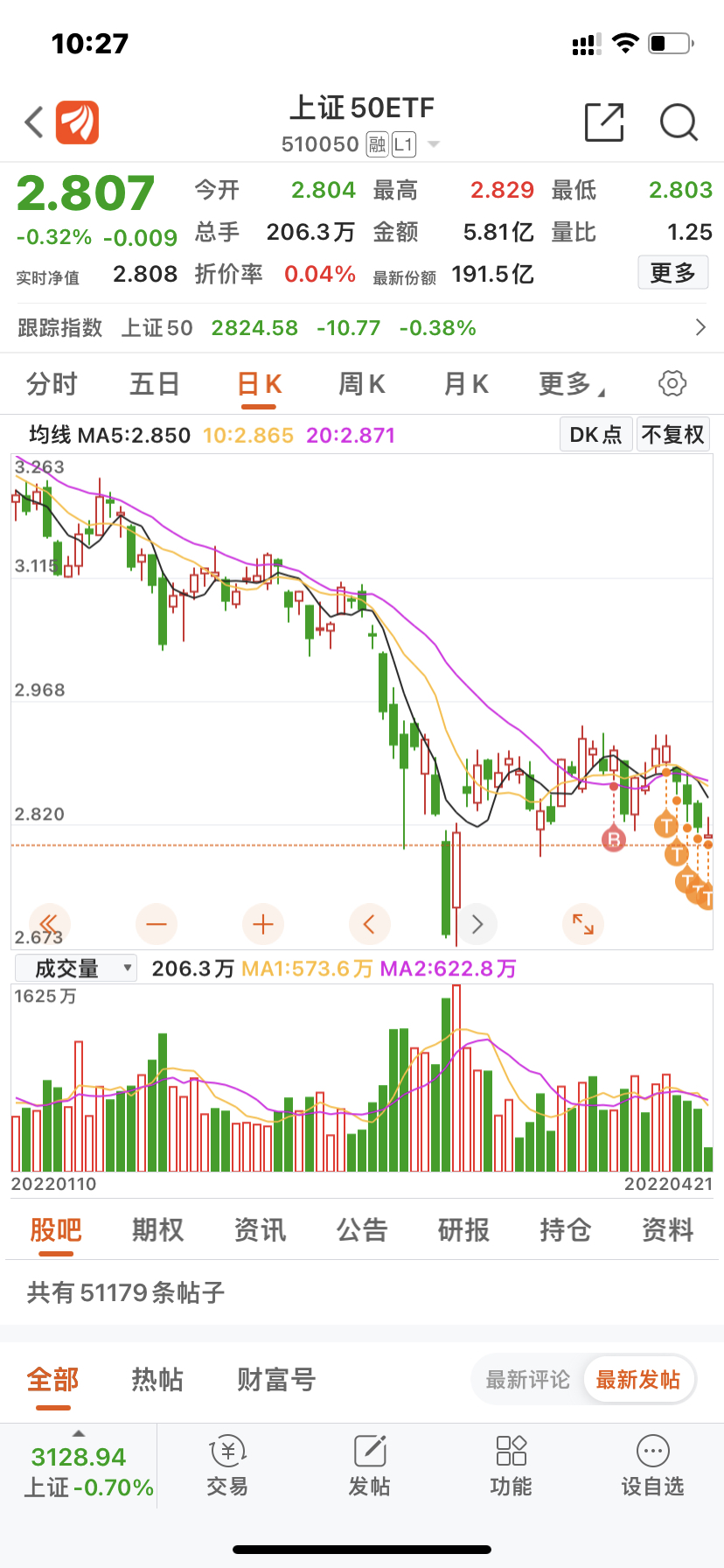Open the 期权 tab
Viewport: 724px width, 1568px height.
coord(157,1230)
